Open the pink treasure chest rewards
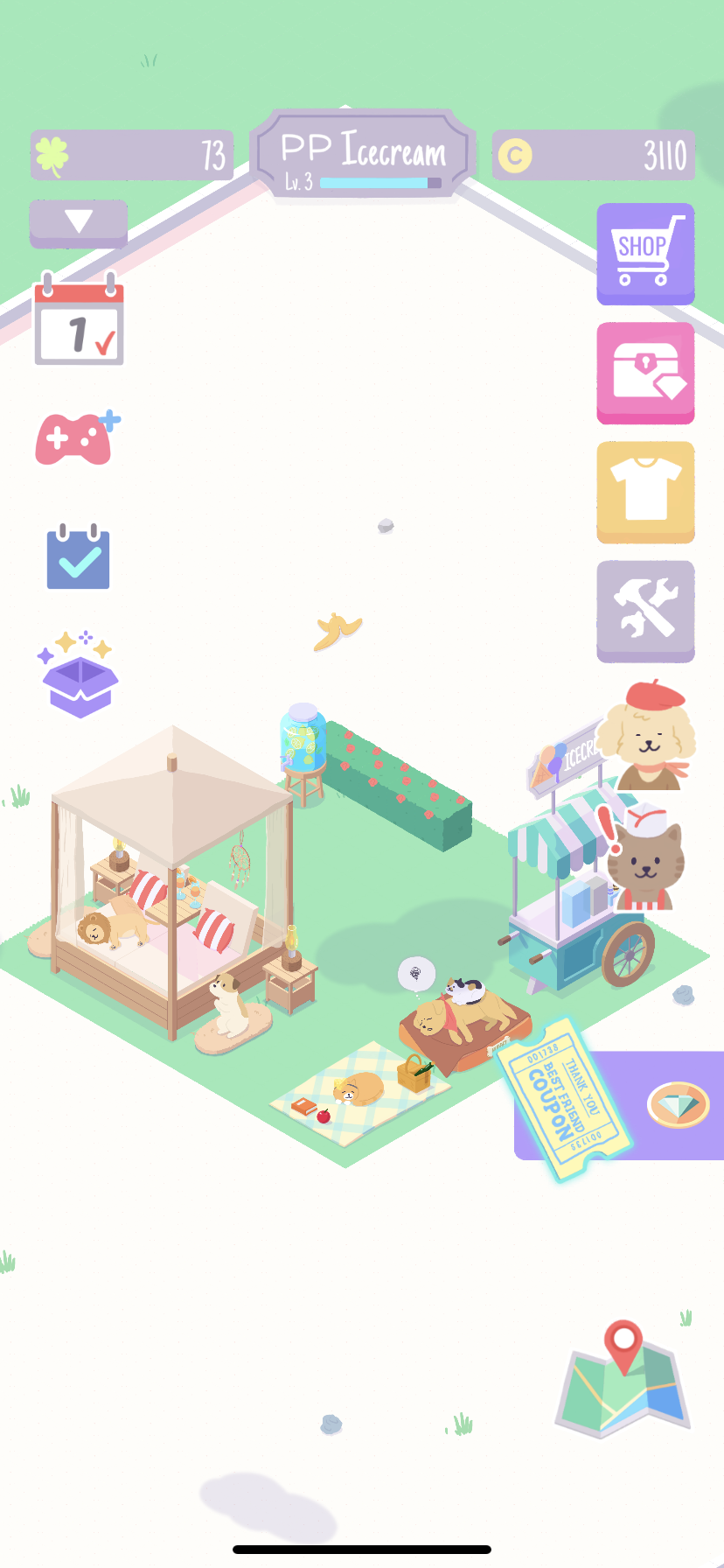The height and width of the screenshot is (1568, 724). click(645, 372)
